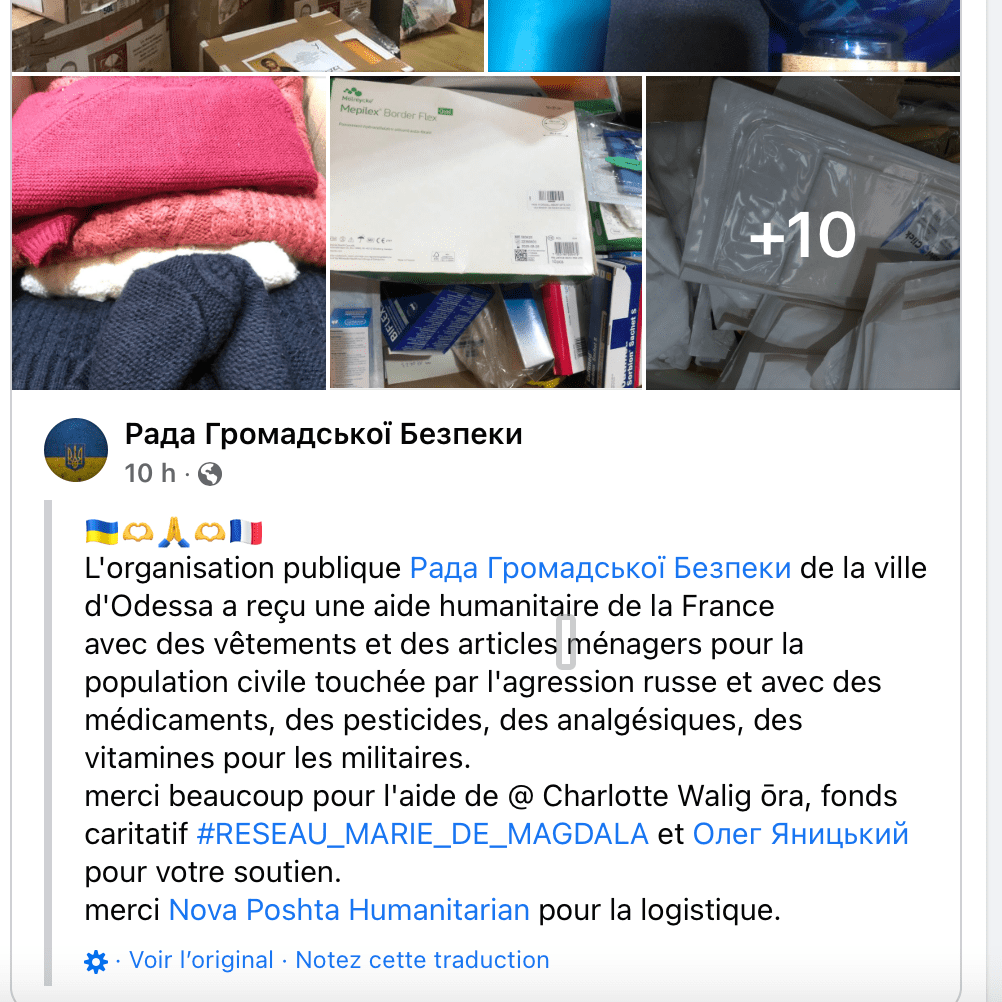Open the cardboard boxes photo in top row
This screenshot has width=1002, height=1002.
click(246, 34)
